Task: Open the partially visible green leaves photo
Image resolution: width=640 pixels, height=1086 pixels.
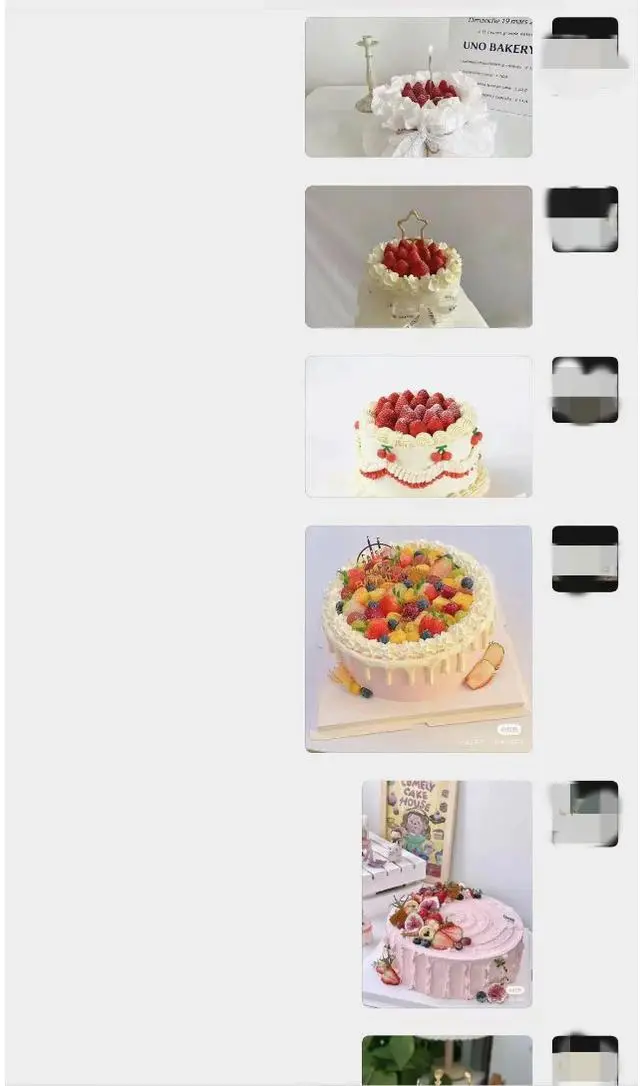Action: 447,1060
